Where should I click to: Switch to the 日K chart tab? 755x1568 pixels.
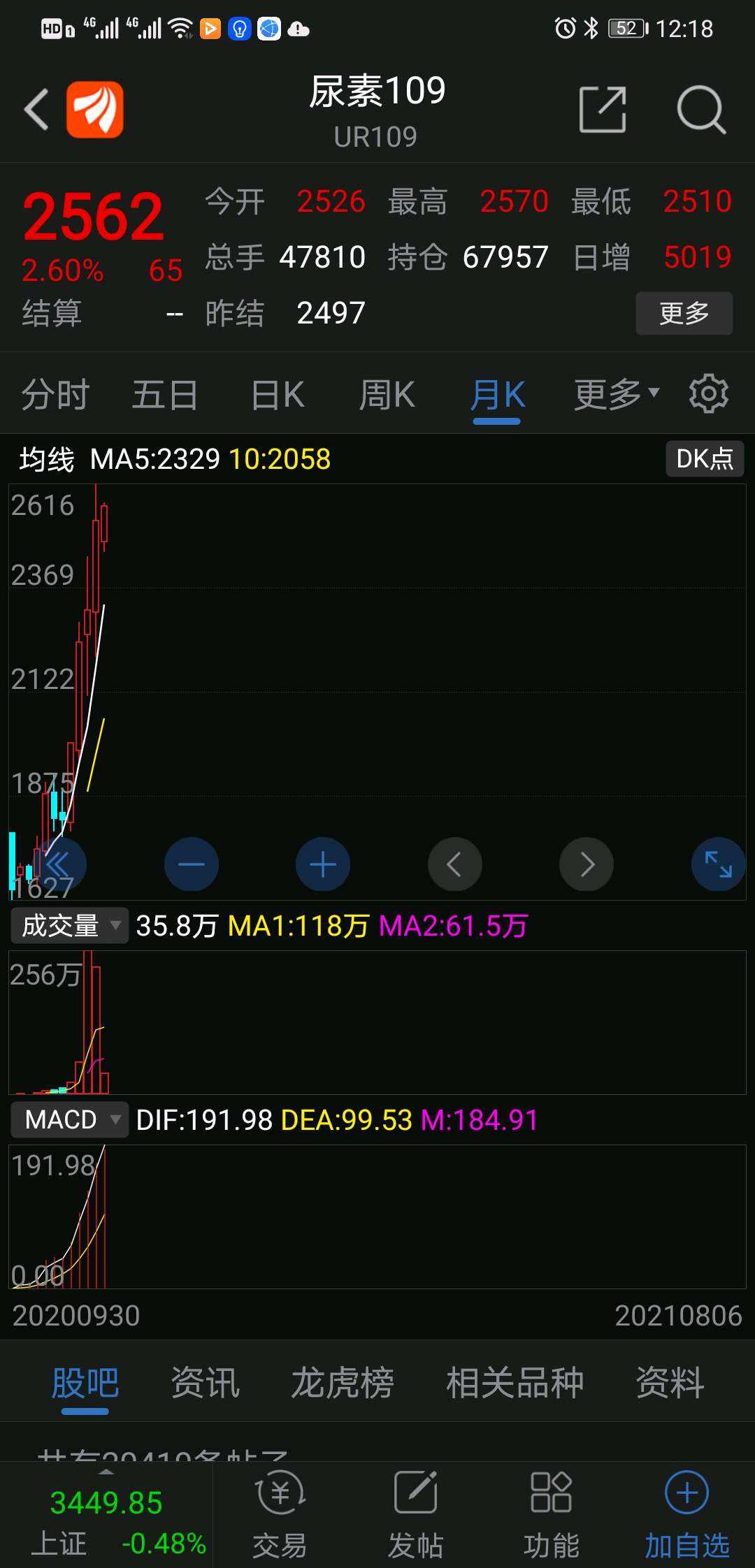(278, 395)
